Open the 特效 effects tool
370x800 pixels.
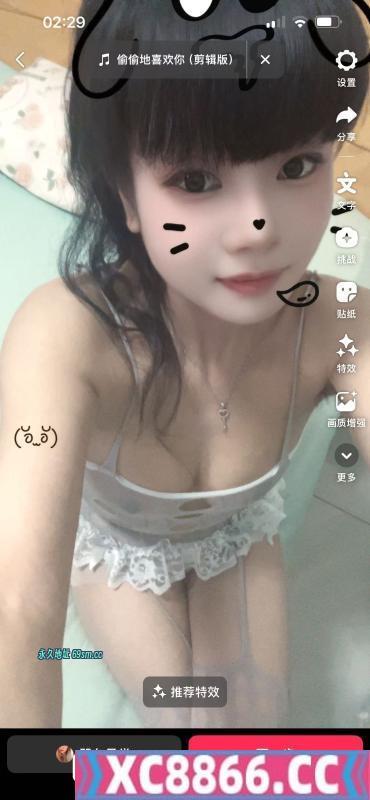347,354
